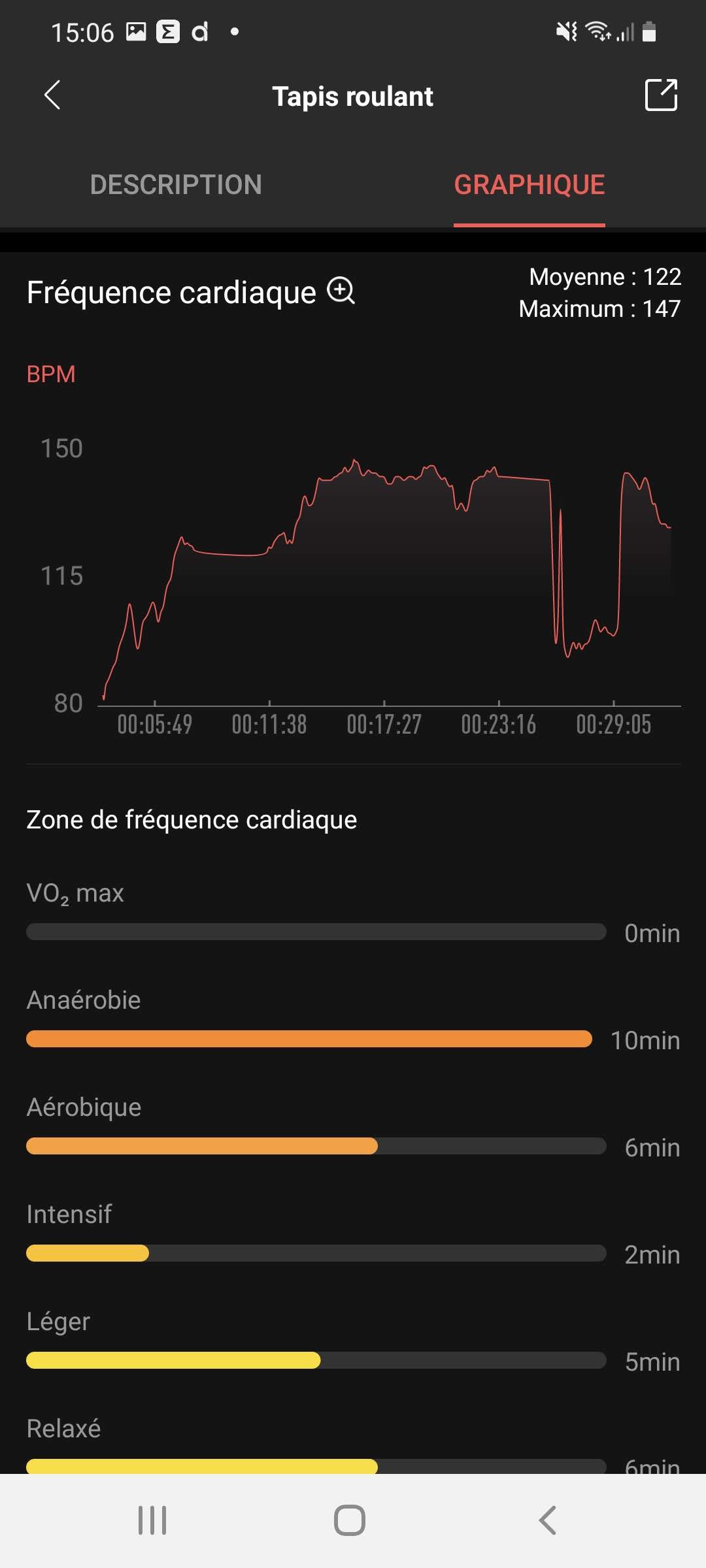Zoom into the Fréquence cardiaque chart

pyautogui.click(x=341, y=291)
